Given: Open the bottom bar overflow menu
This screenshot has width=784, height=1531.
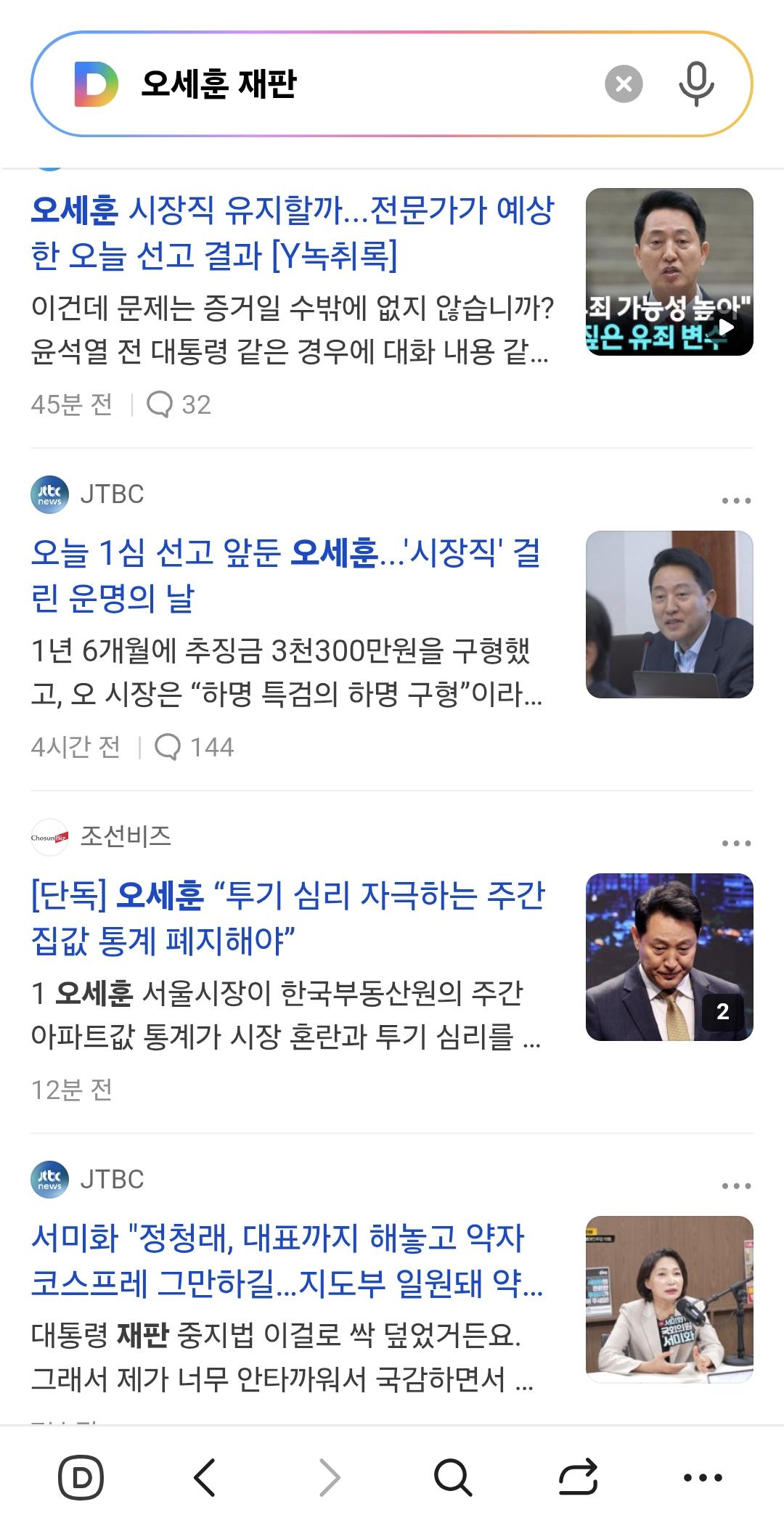Looking at the screenshot, I should pos(703,1477).
